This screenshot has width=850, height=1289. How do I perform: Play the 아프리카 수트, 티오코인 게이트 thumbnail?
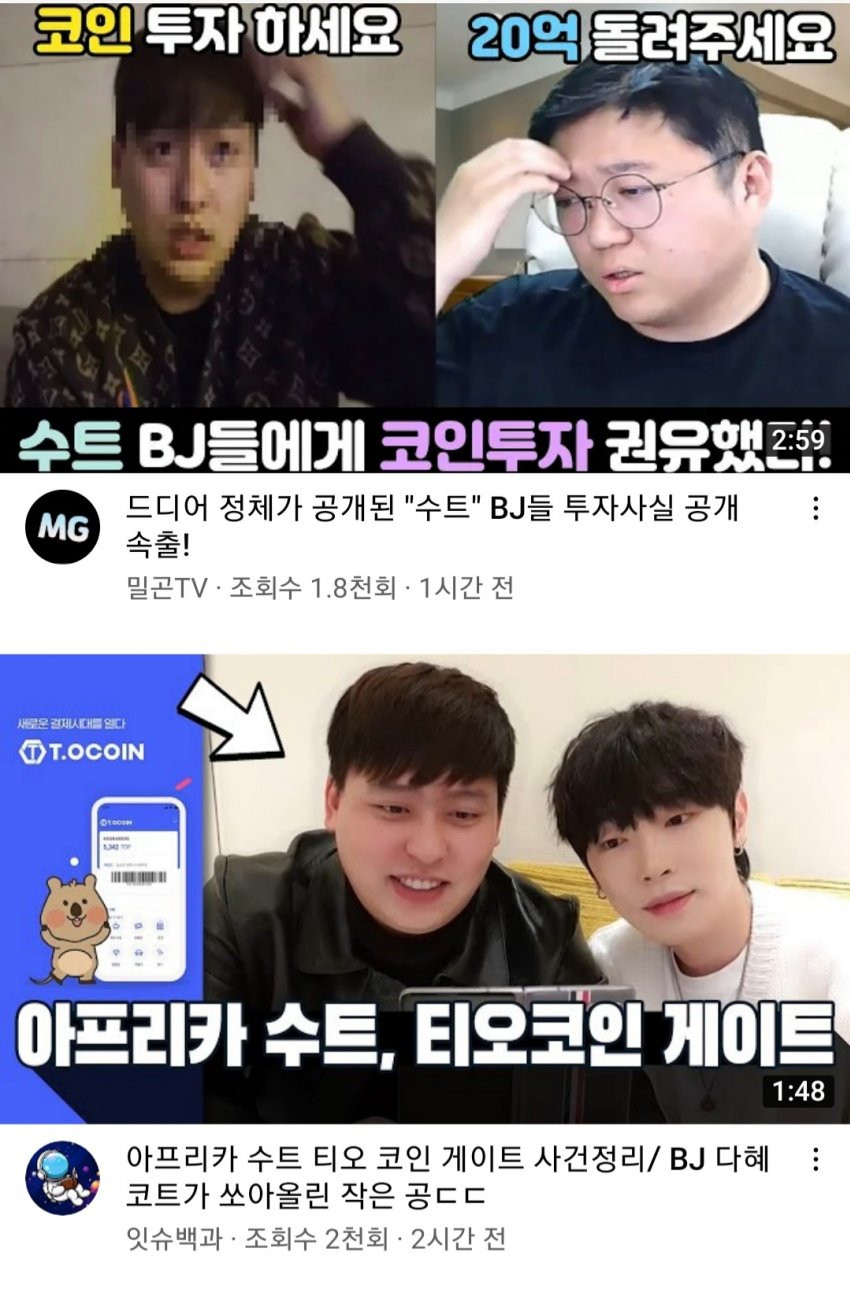point(425,888)
